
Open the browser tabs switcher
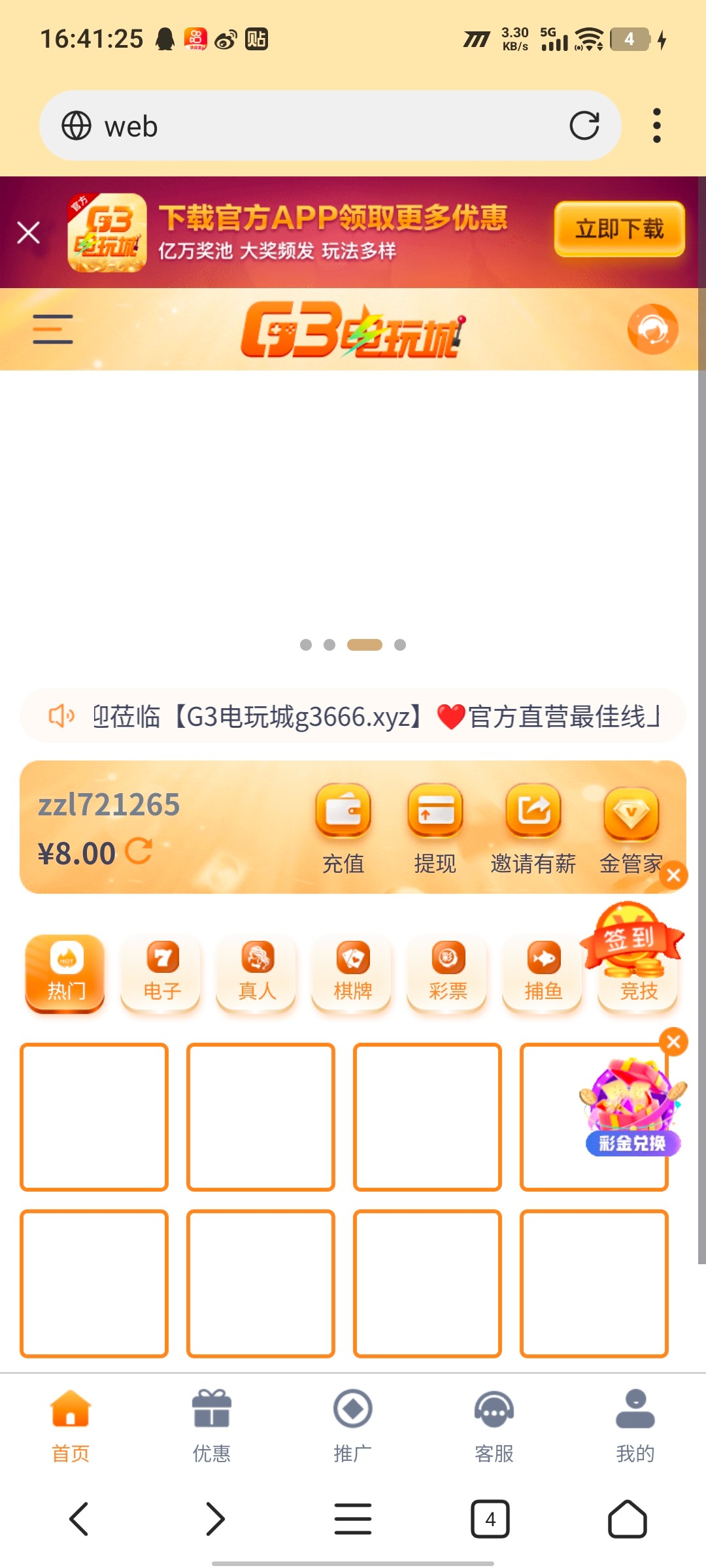point(490,1519)
